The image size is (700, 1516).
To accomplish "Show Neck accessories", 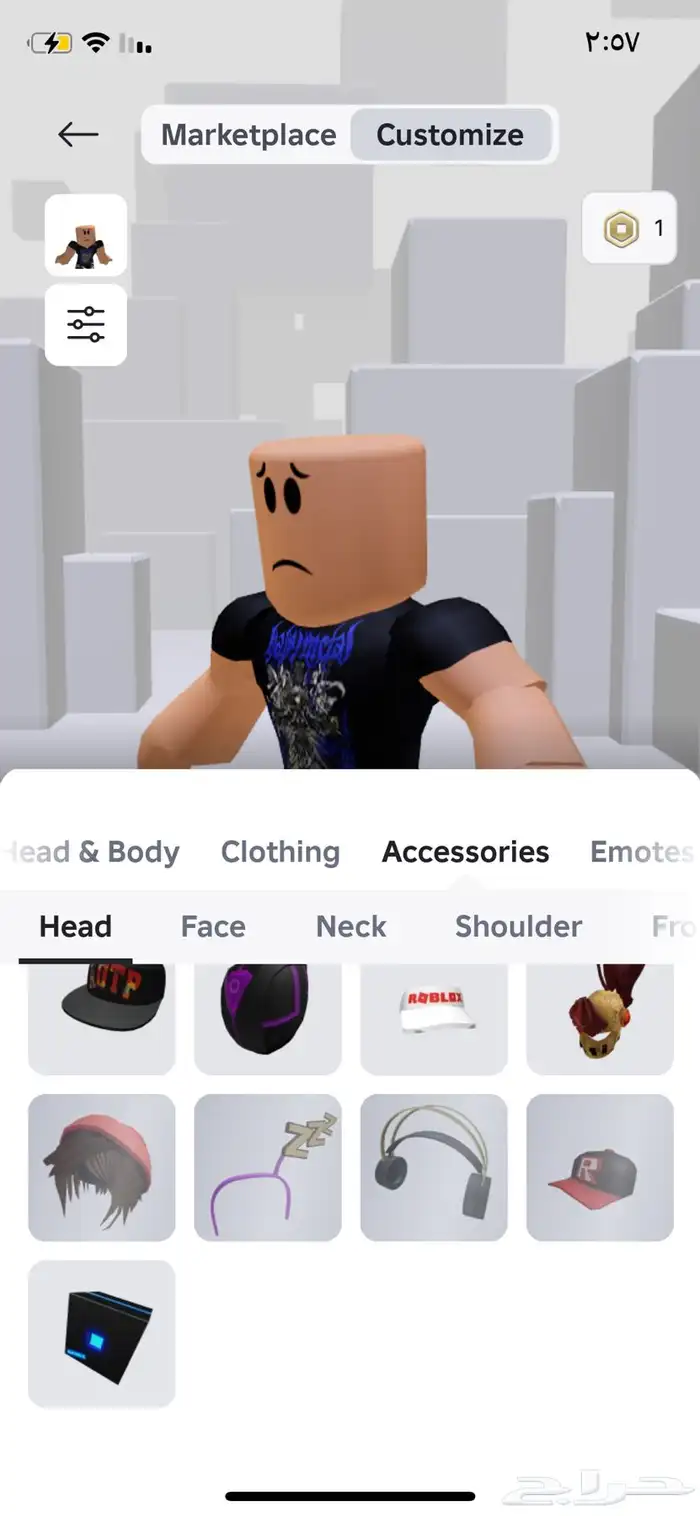I will click(x=351, y=927).
